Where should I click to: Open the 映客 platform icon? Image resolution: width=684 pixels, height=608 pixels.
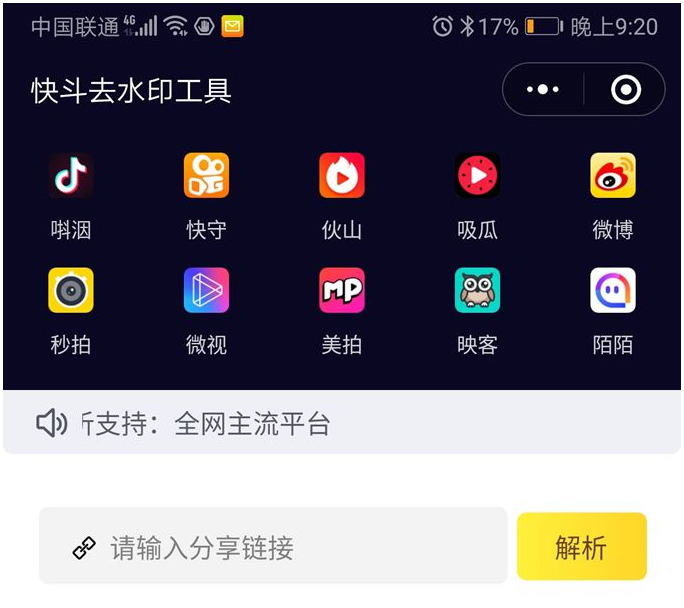pos(477,291)
